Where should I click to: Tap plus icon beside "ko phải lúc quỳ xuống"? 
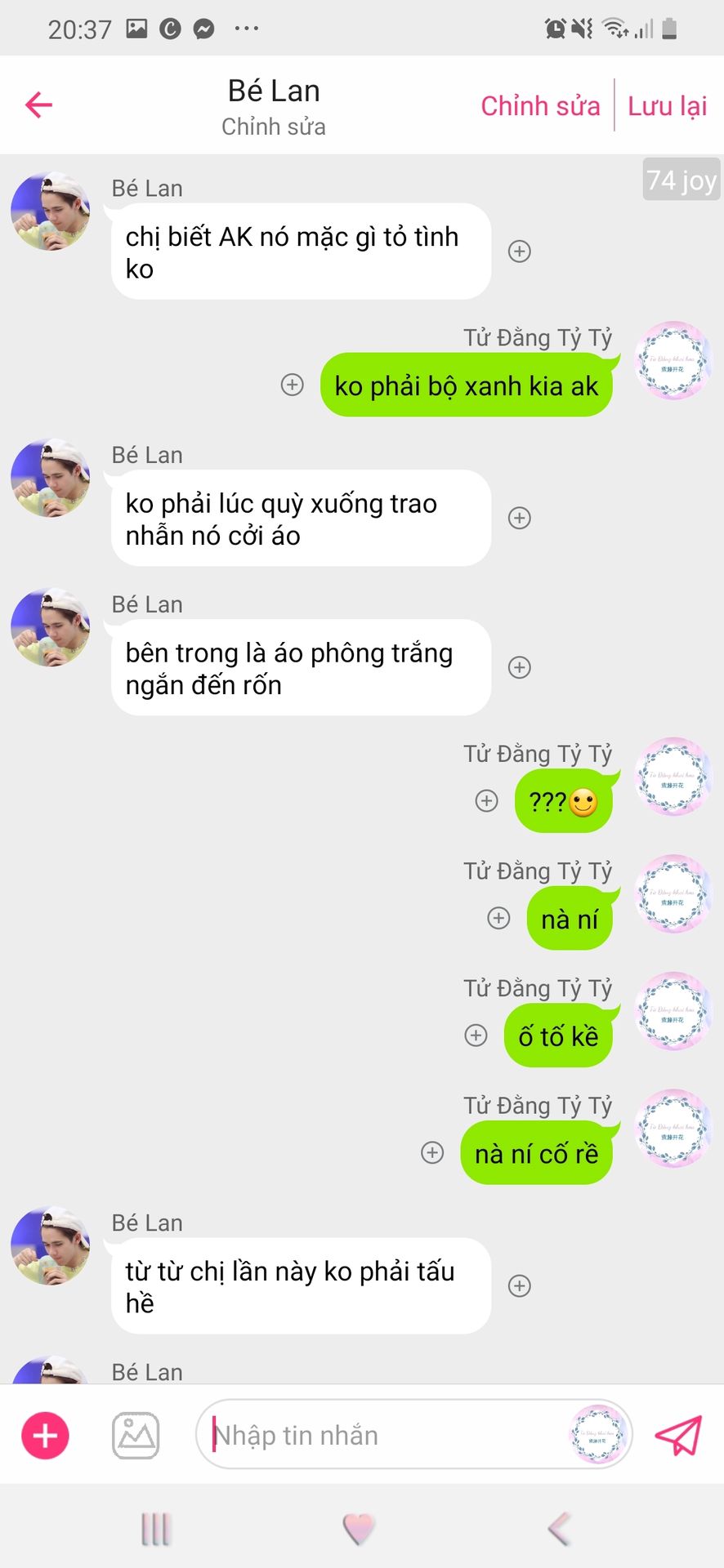520,518
